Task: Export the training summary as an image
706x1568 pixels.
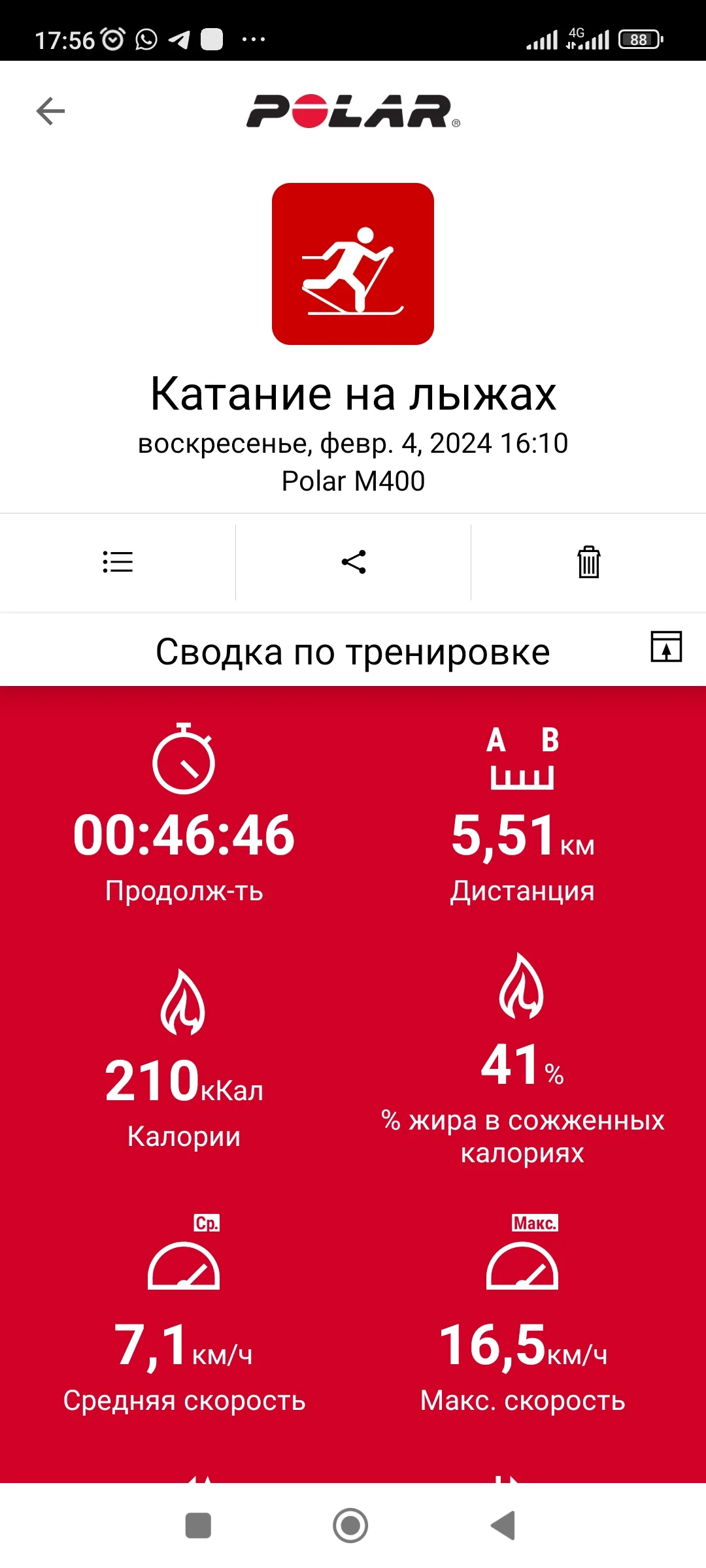Action: pyautogui.click(x=666, y=647)
